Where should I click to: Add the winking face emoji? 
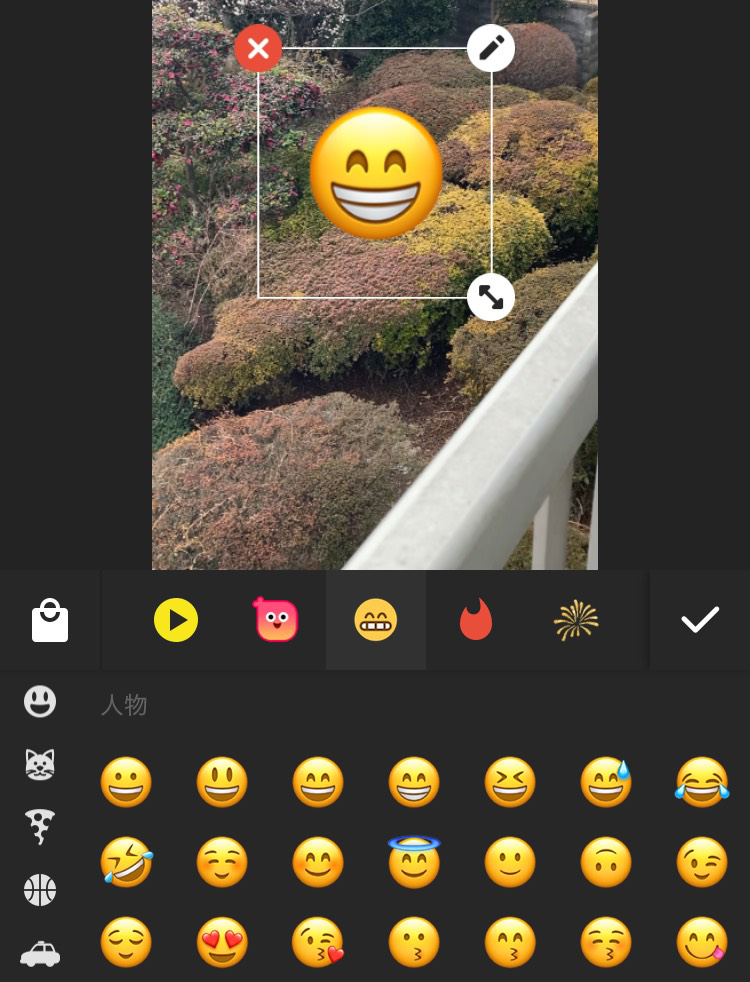coord(702,862)
